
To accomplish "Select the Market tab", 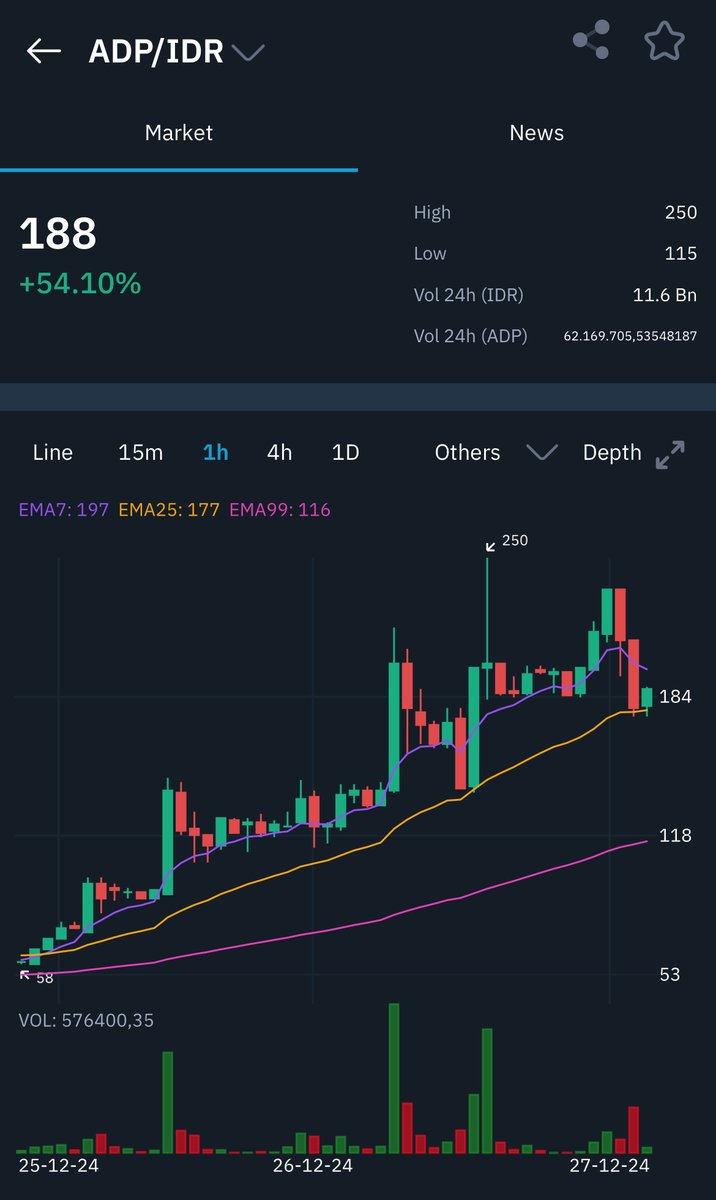I will pos(179,133).
